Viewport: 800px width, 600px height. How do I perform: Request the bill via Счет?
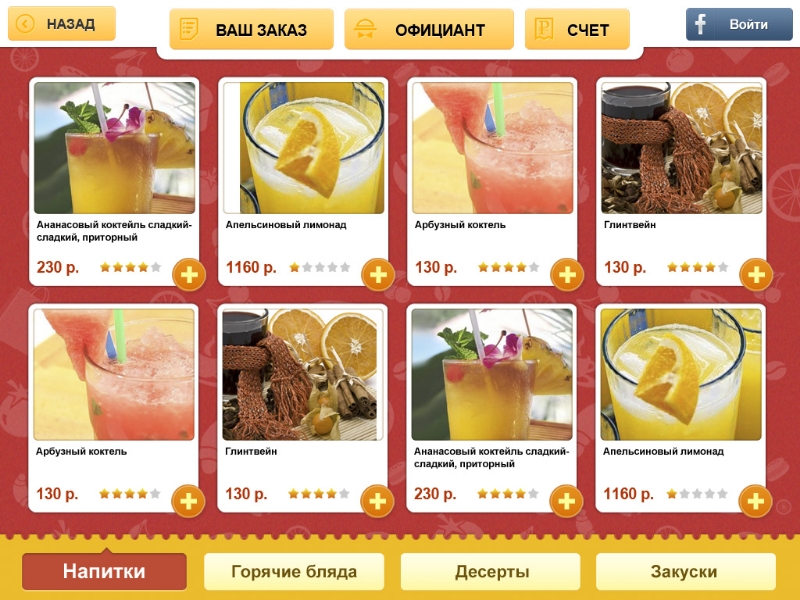[577, 29]
